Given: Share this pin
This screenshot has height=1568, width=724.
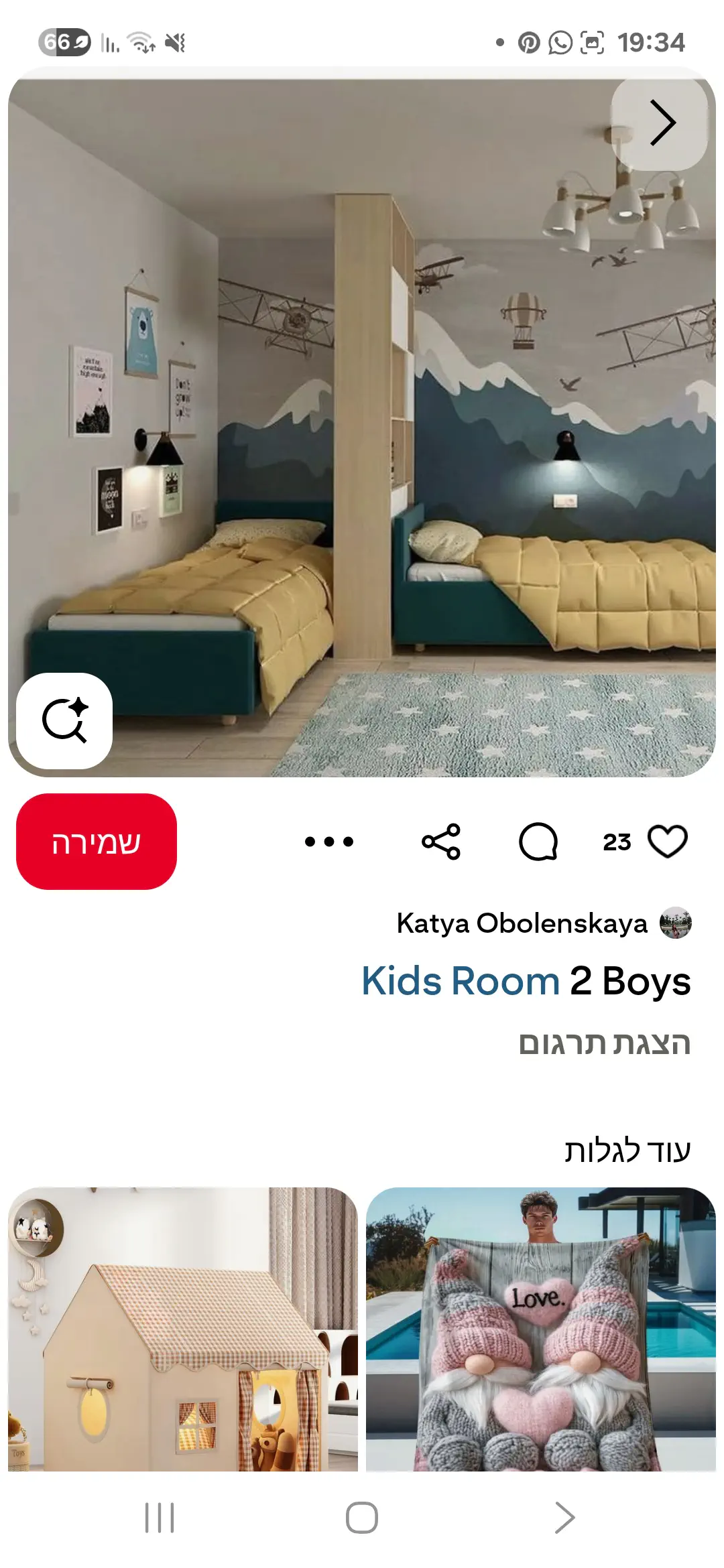Looking at the screenshot, I should [441, 842].
